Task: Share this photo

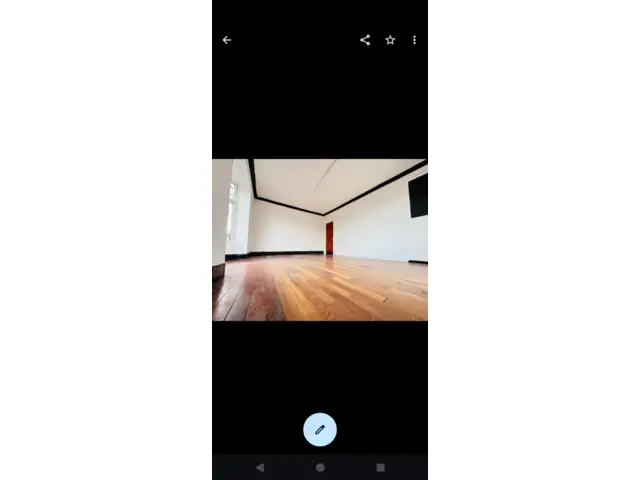Action: (x=365, y=40)
